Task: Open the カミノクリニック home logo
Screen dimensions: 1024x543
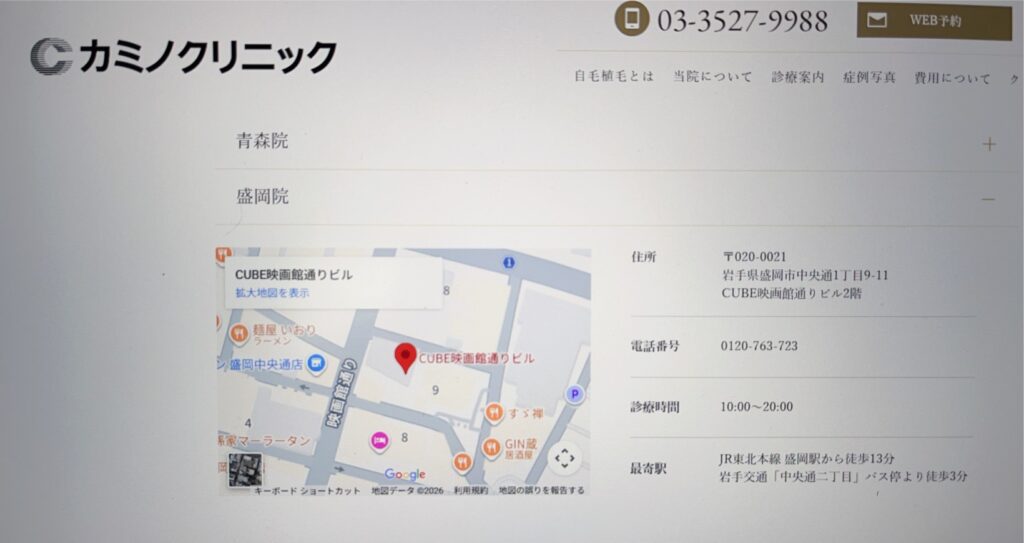Action: (184, 56)
